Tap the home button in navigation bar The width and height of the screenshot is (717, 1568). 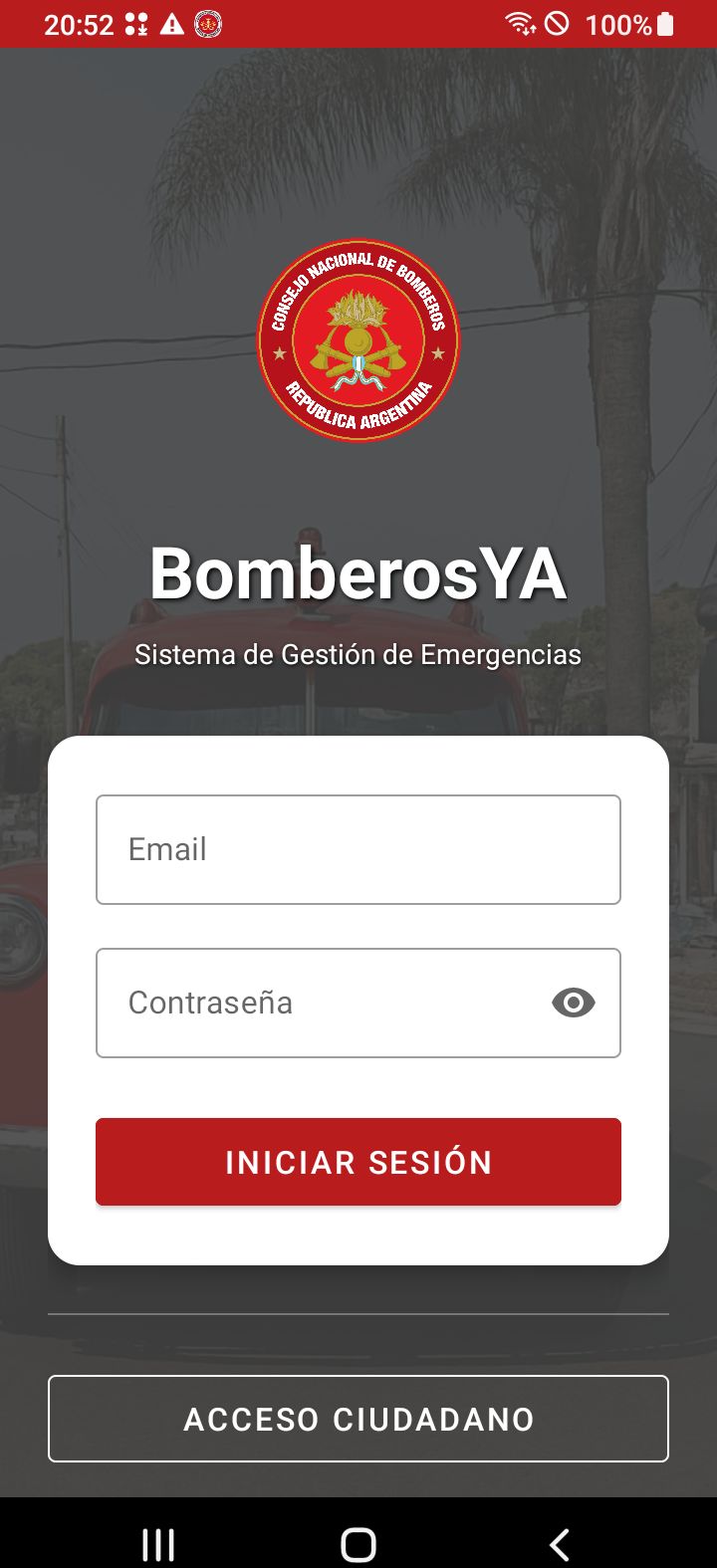tap(358, 1544)
